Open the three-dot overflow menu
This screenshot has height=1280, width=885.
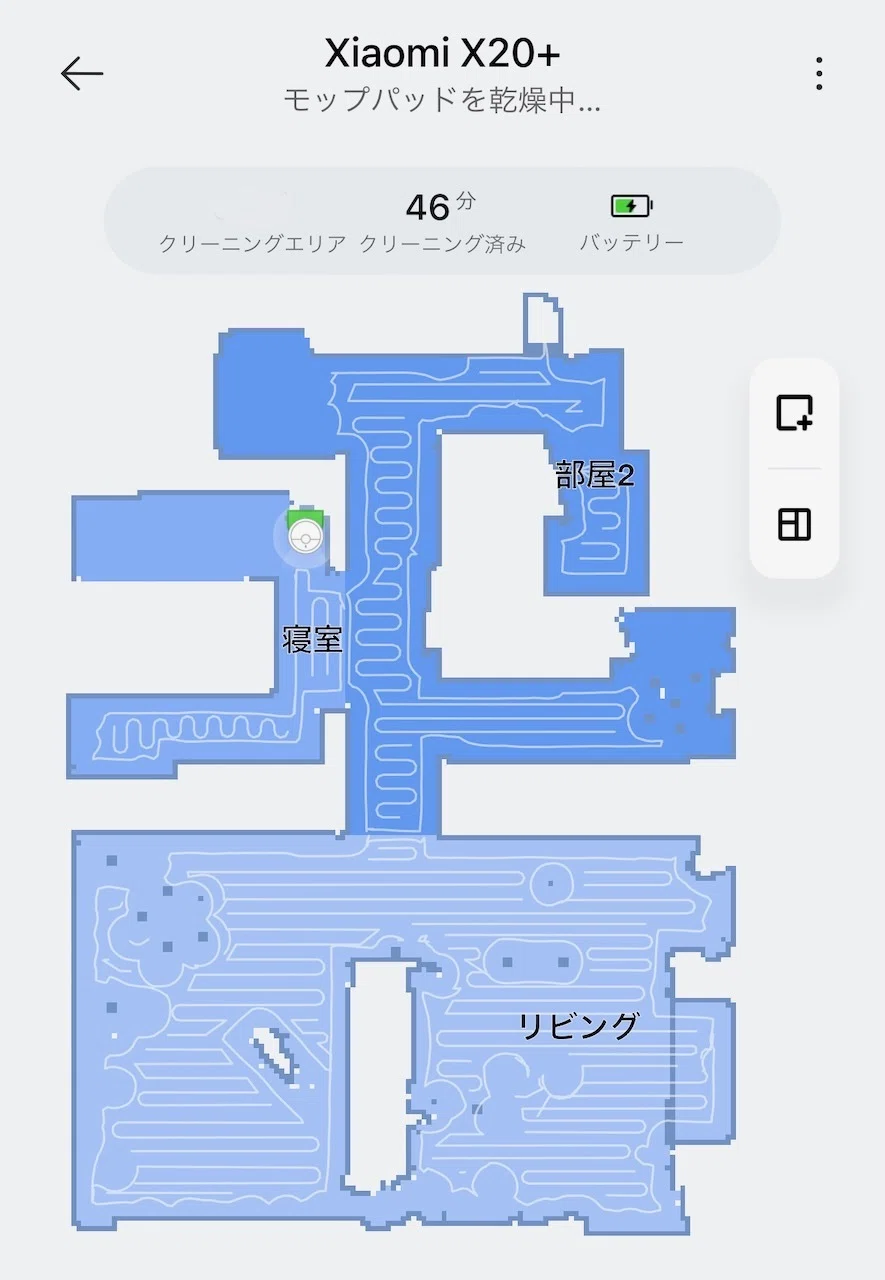pyautogui.click(x=819, y=73)
